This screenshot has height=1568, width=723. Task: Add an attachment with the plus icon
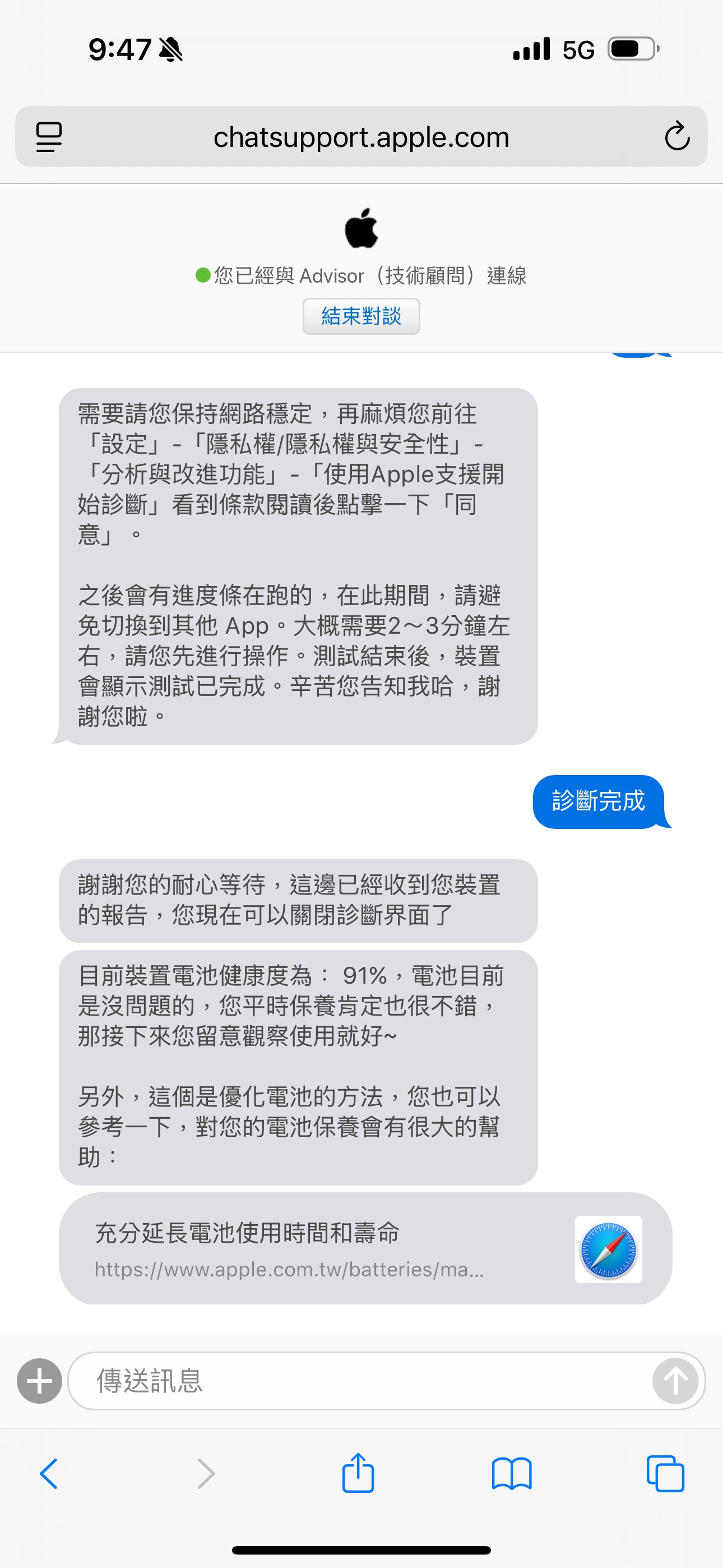40,1381
